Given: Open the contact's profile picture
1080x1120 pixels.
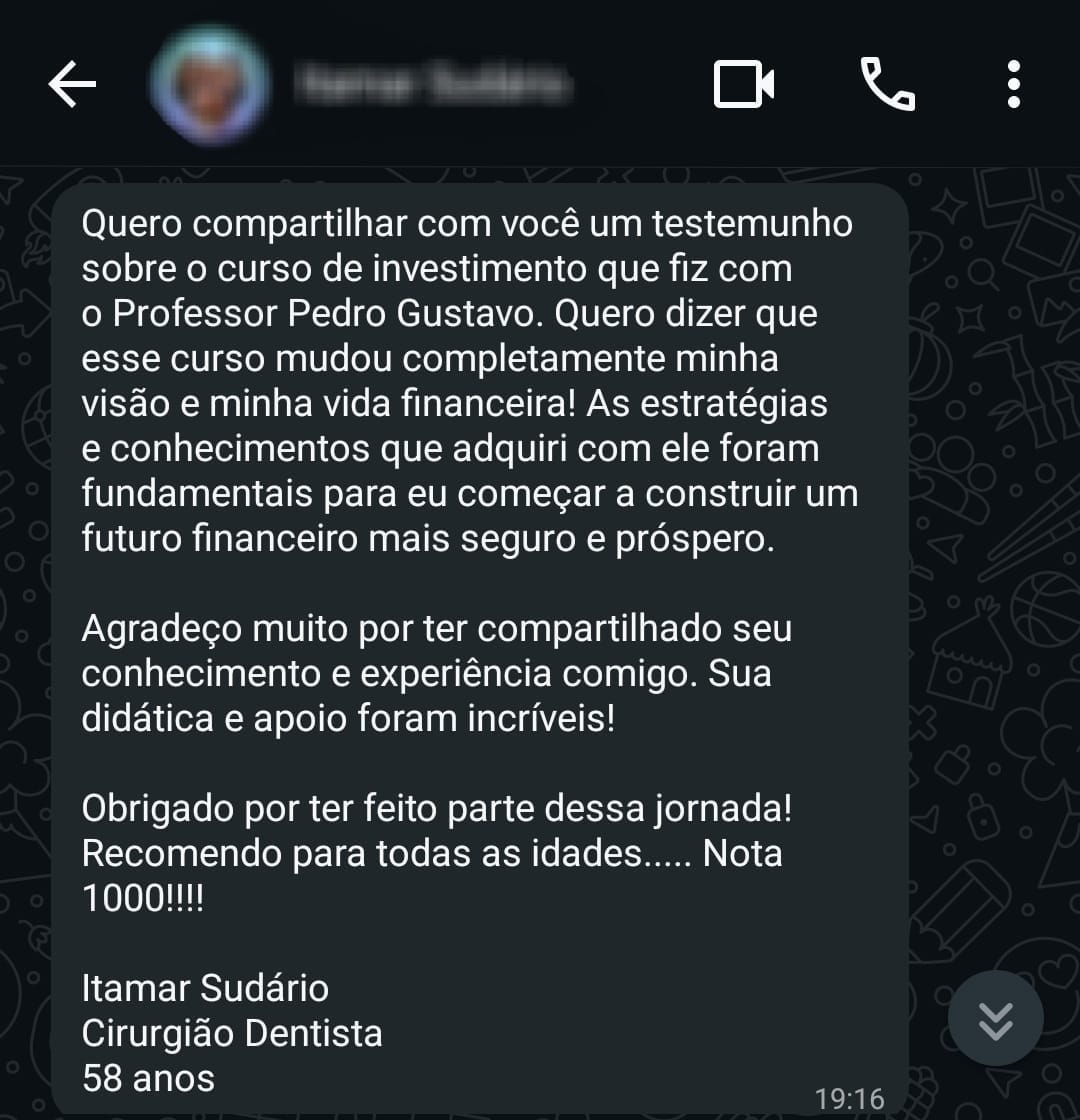Looking at the screenshot, I should tap(208, 86).
